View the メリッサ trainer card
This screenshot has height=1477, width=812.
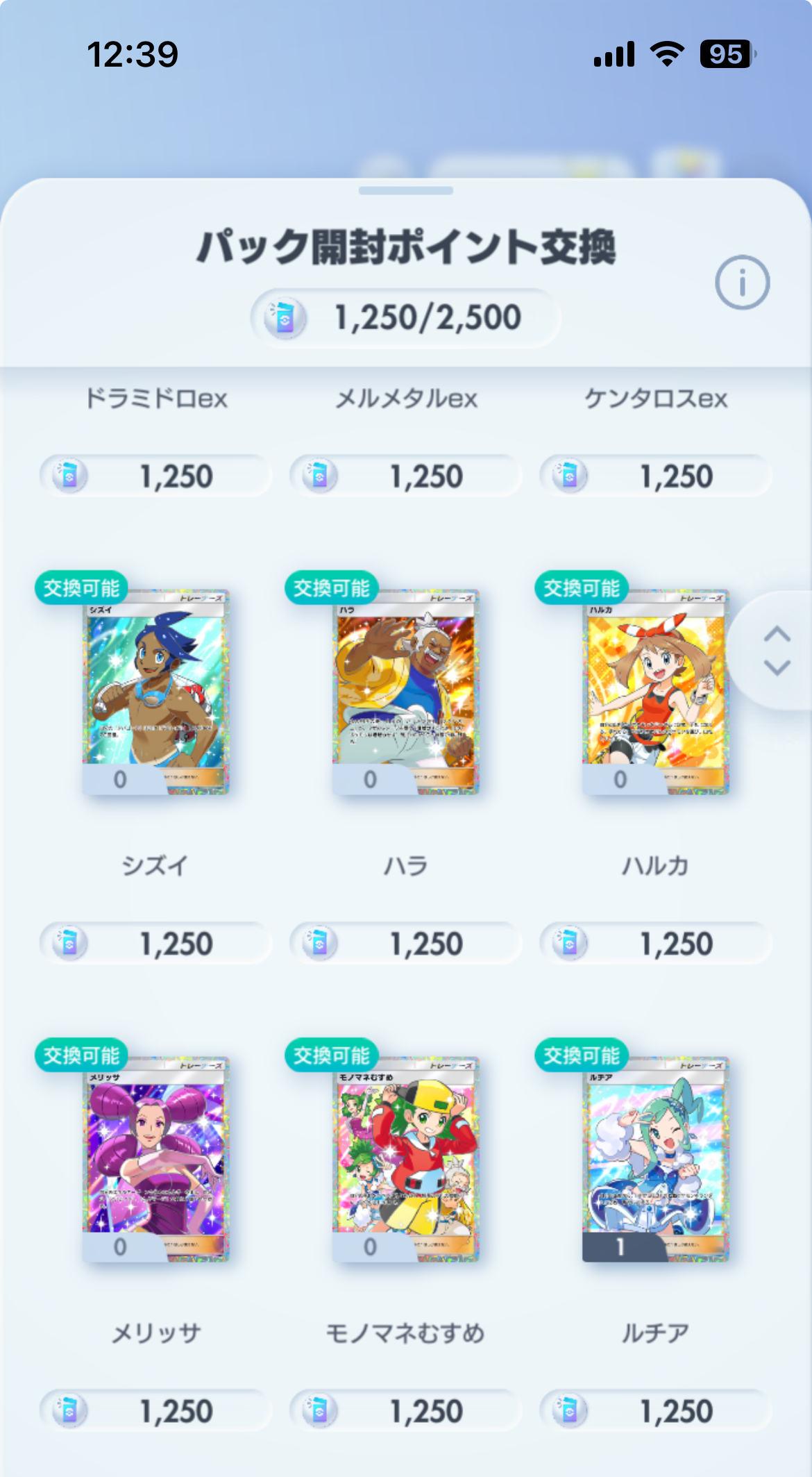point(156,1159)
